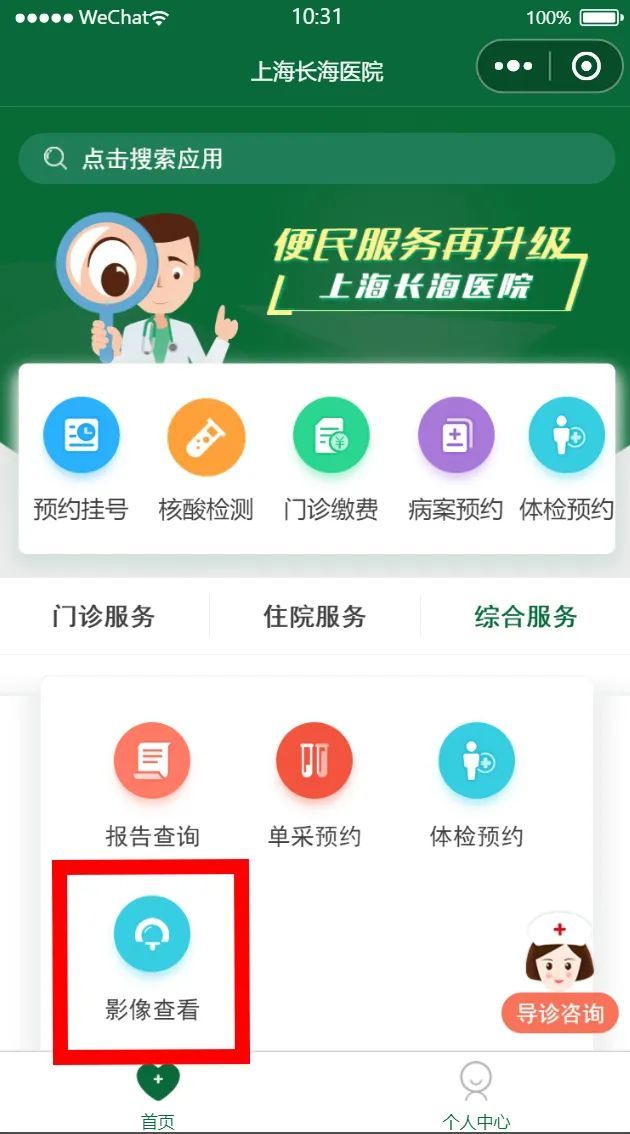Switch to 个人中心 personal center

(476, 1093)
